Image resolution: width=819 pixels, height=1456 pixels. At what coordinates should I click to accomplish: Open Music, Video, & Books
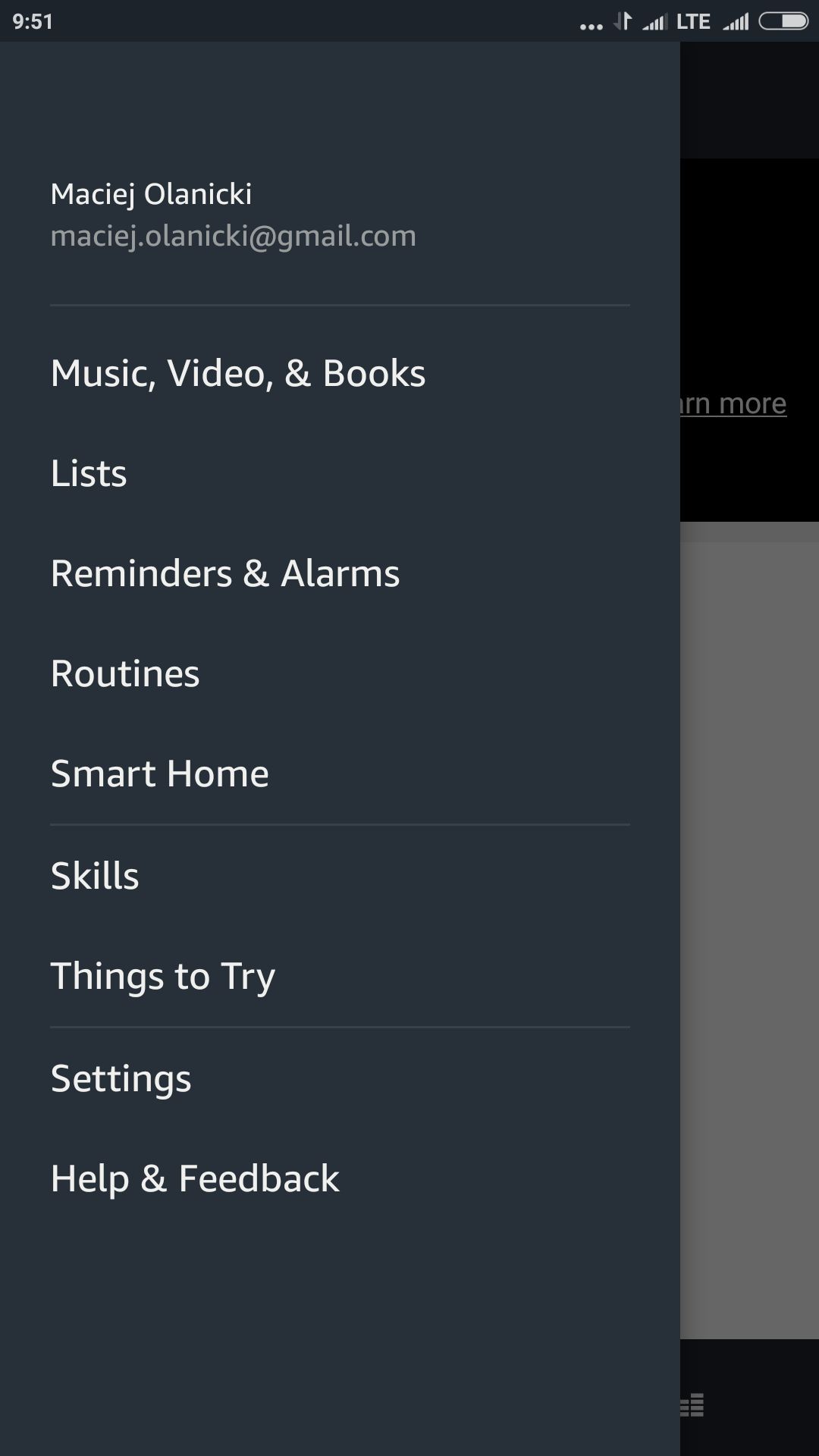click(x=340, y=373)
